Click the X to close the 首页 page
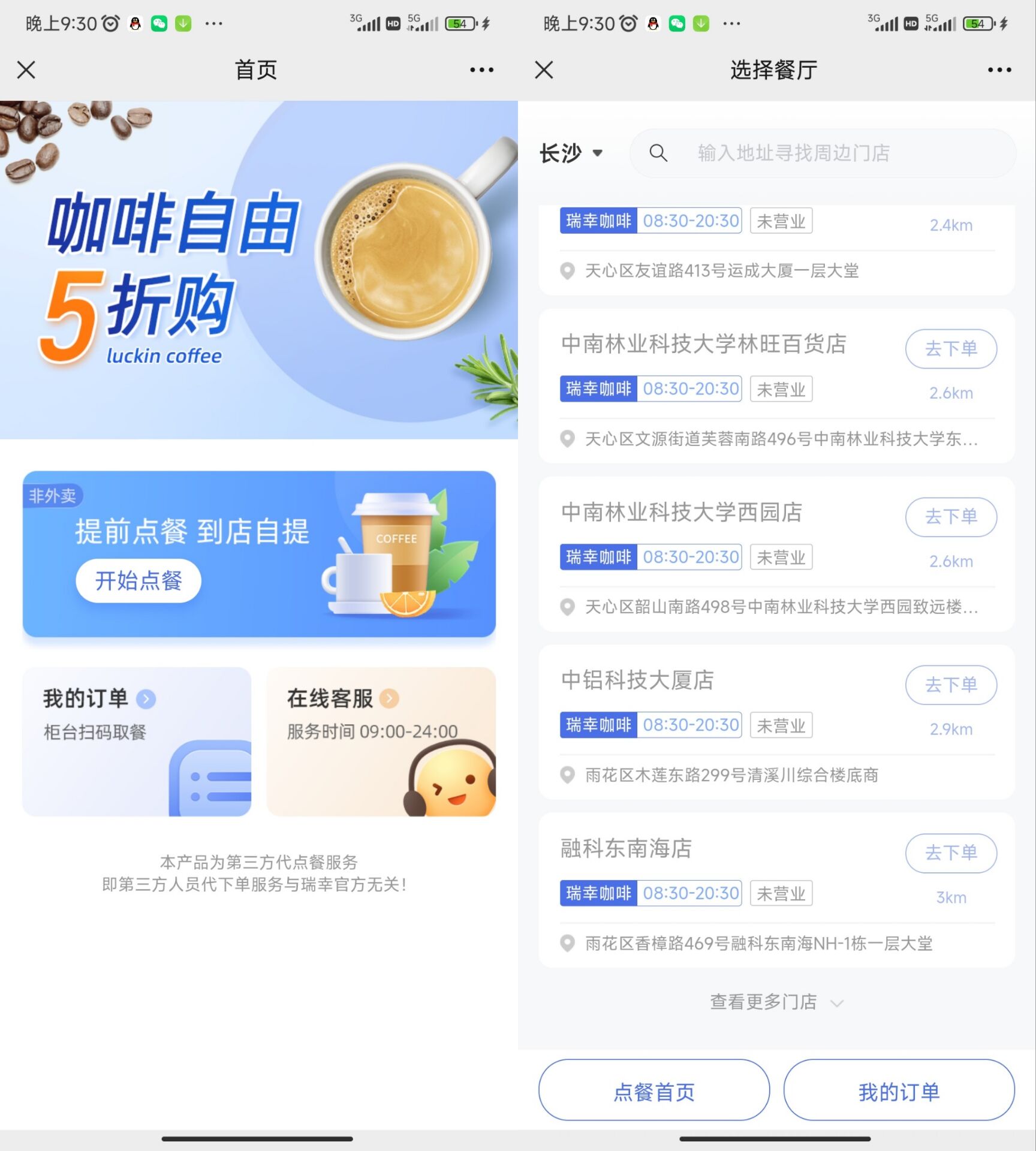The width and height of the screenshot is (1036, 1151). tap(26, 70)
